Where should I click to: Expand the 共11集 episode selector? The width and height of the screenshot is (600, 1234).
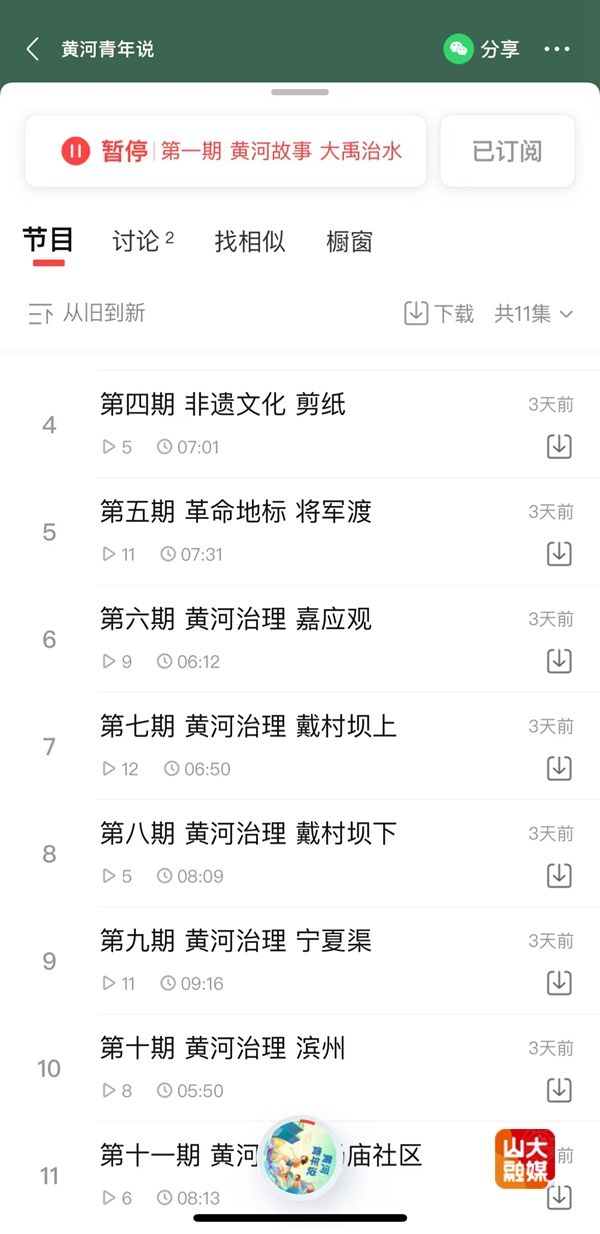[x=533, y=314]
